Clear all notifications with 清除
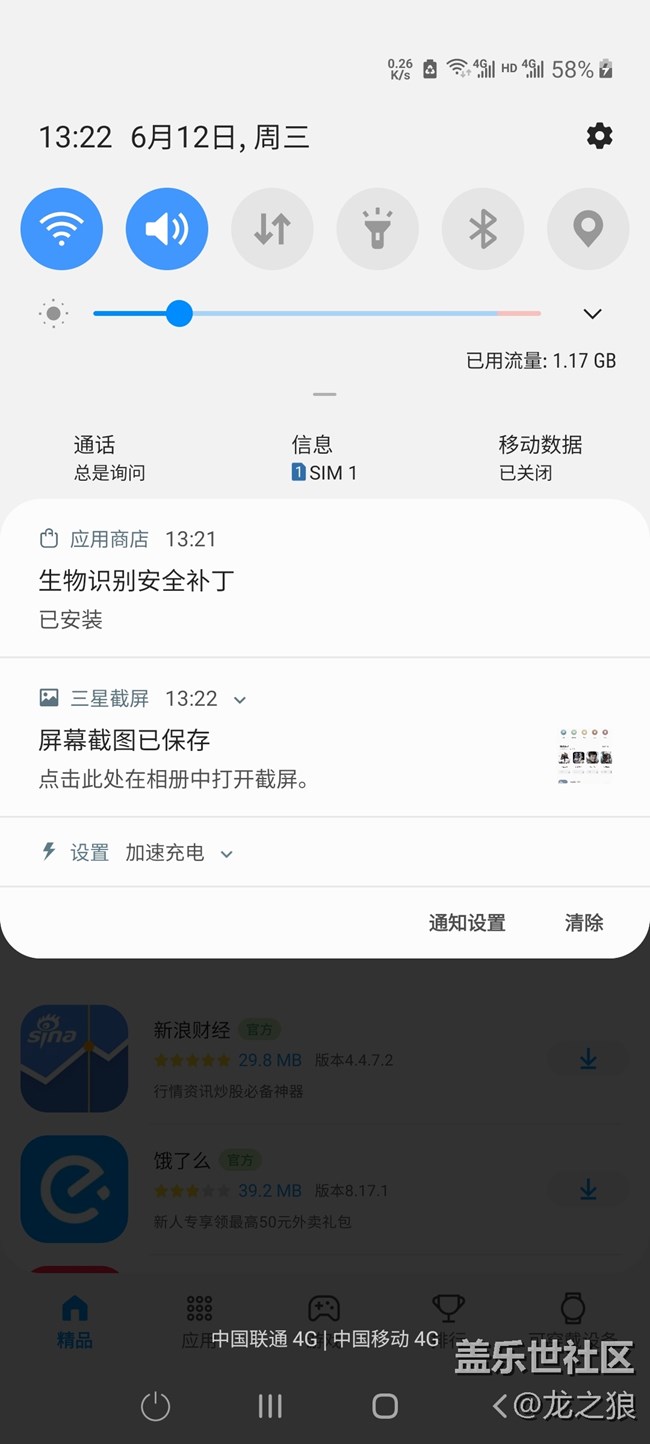The height and width of the screenshot is (1444, 650). 584,923
